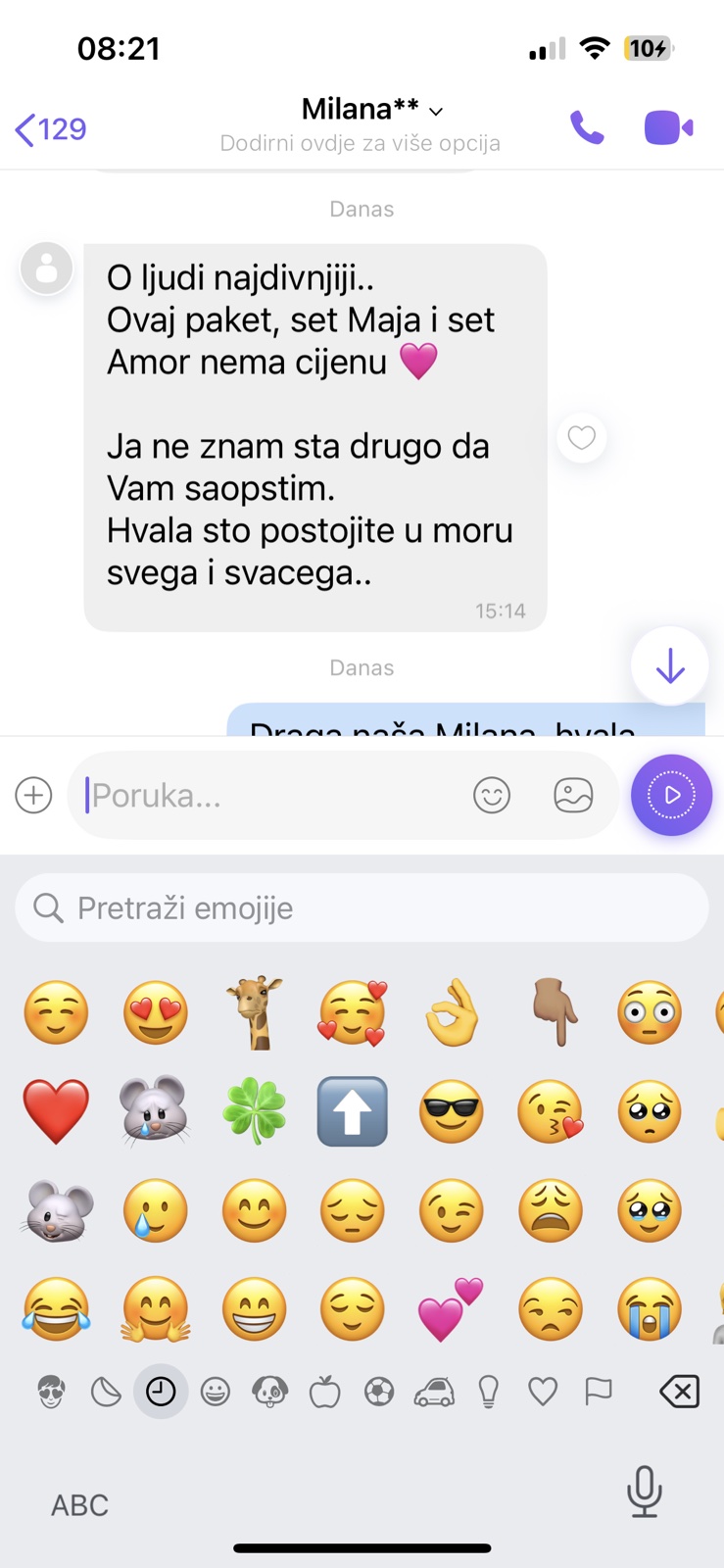724x1568 pixels.
Task: Insert the four-leaf clover emoji
Action: (x=254, y=1111)
